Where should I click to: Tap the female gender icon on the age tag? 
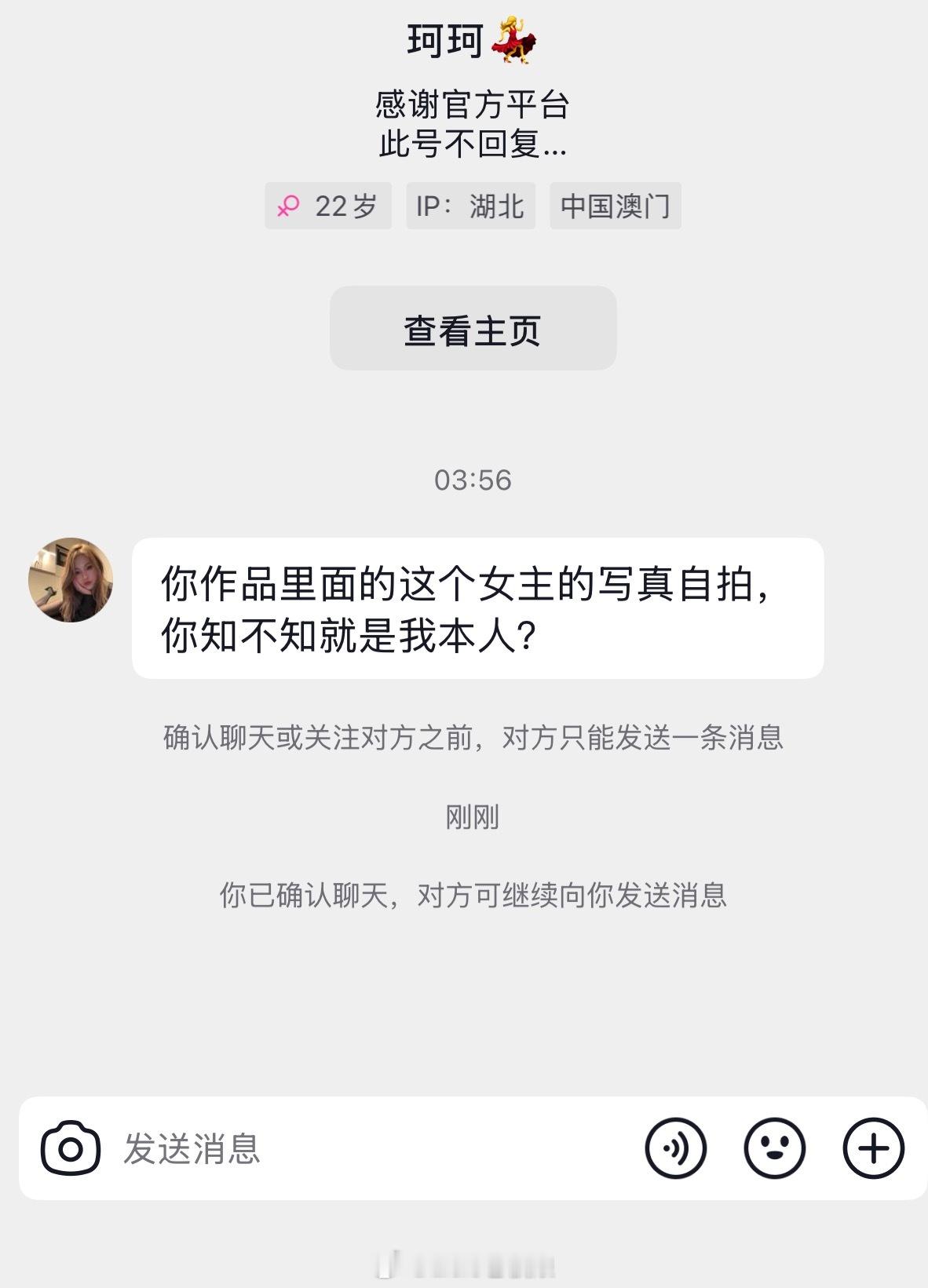point(290,206)
